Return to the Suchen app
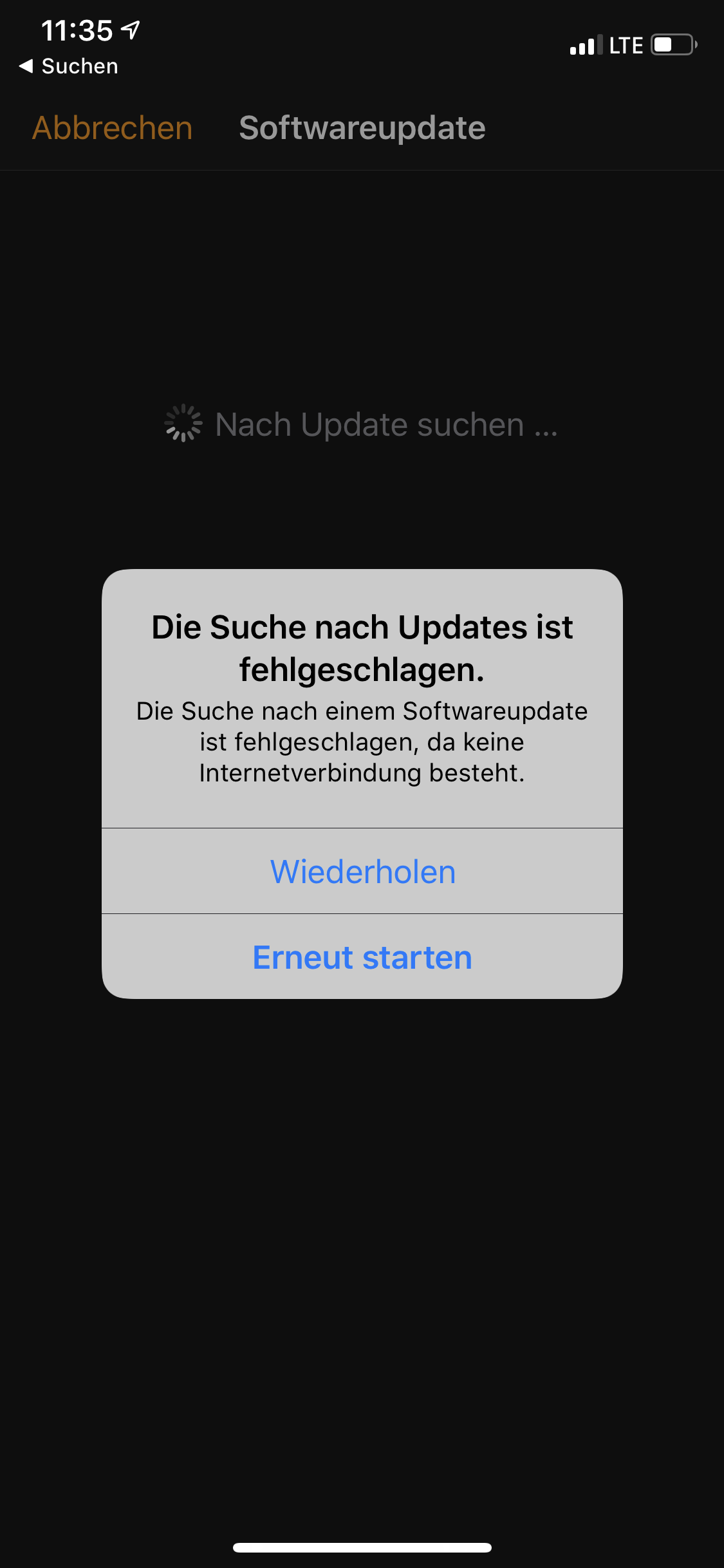Viewport: 724px width, 1568px height. [70, 66]
